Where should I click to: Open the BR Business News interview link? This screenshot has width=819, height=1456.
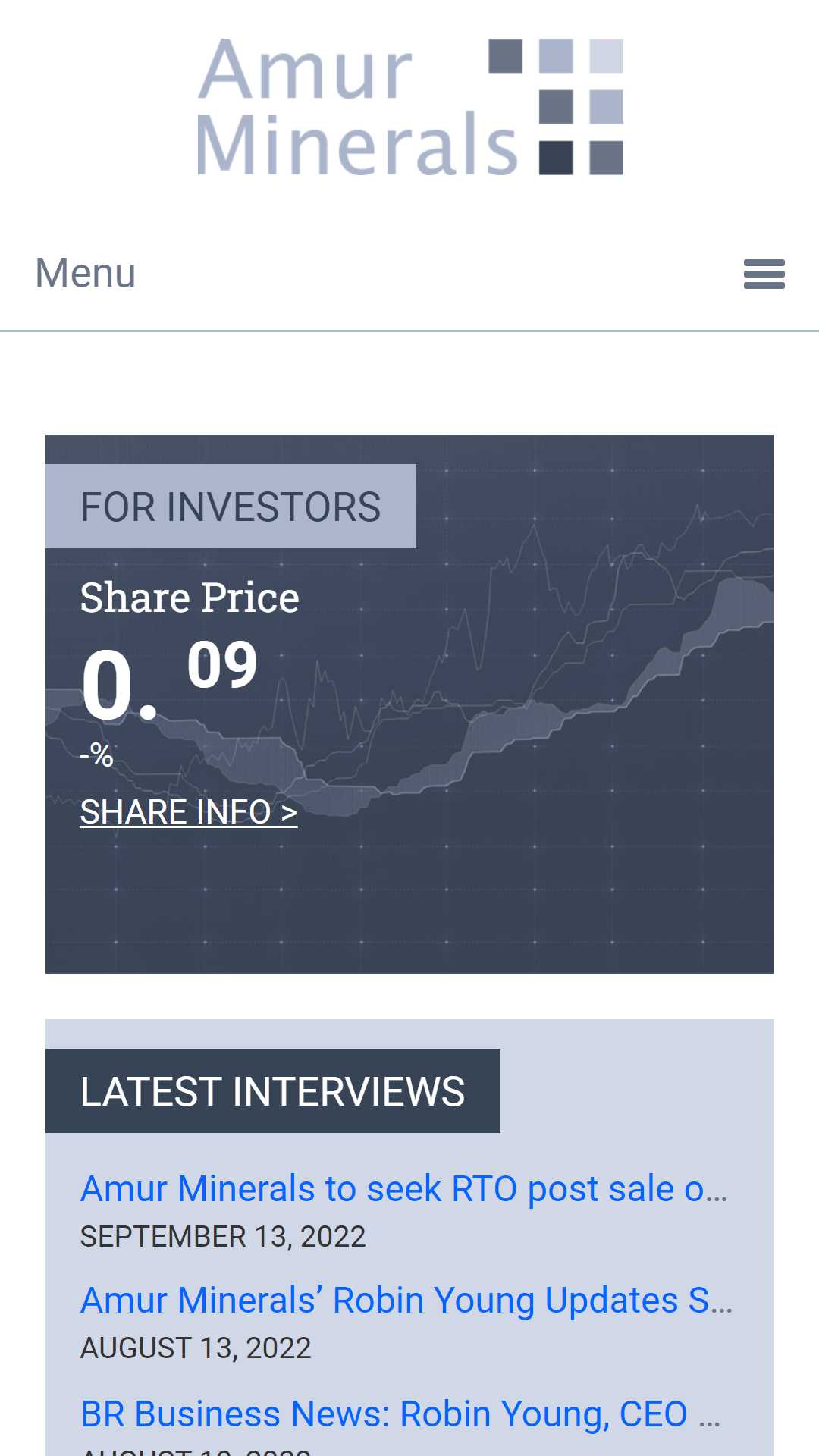pyautogui.click(x=400, y=1414)
